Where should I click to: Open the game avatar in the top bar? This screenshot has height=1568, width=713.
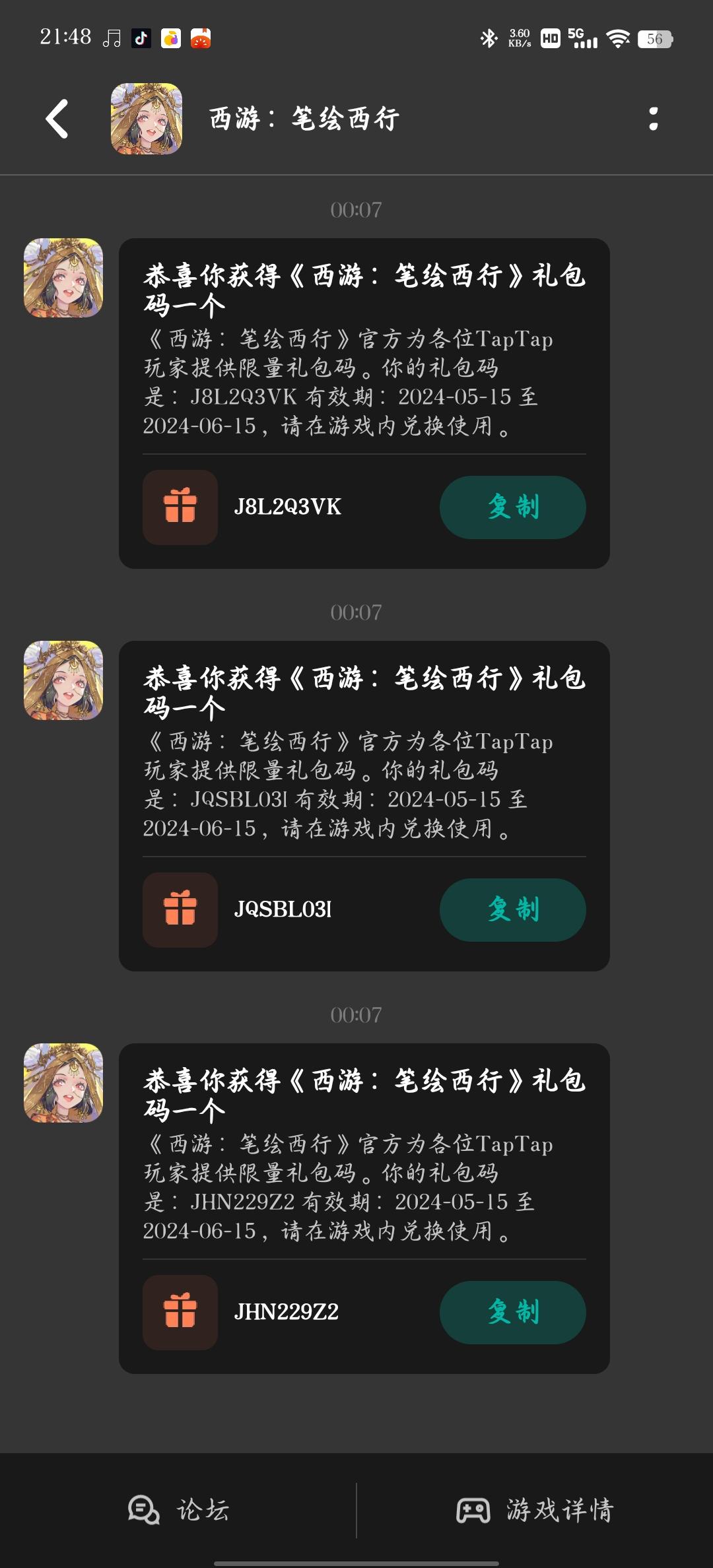(148, 120)
